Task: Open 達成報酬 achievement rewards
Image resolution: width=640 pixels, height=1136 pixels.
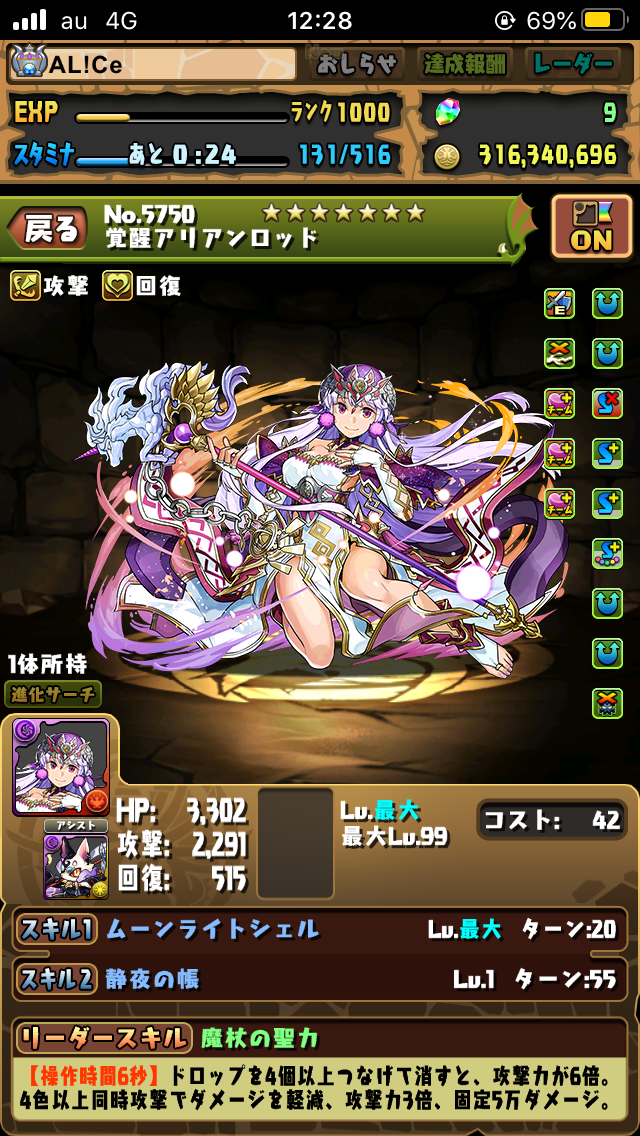Action: (x=466, y=65)
